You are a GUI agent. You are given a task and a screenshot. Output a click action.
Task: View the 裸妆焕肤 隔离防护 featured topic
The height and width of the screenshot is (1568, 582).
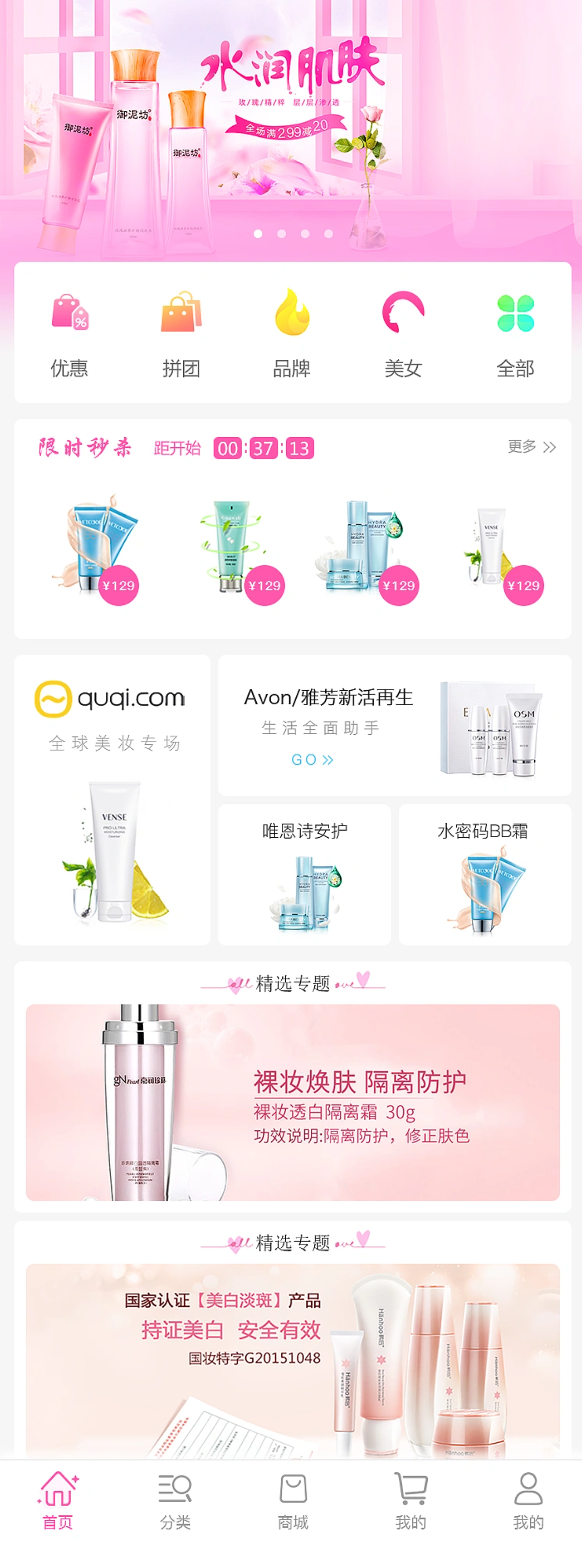tap(292, 1102)
